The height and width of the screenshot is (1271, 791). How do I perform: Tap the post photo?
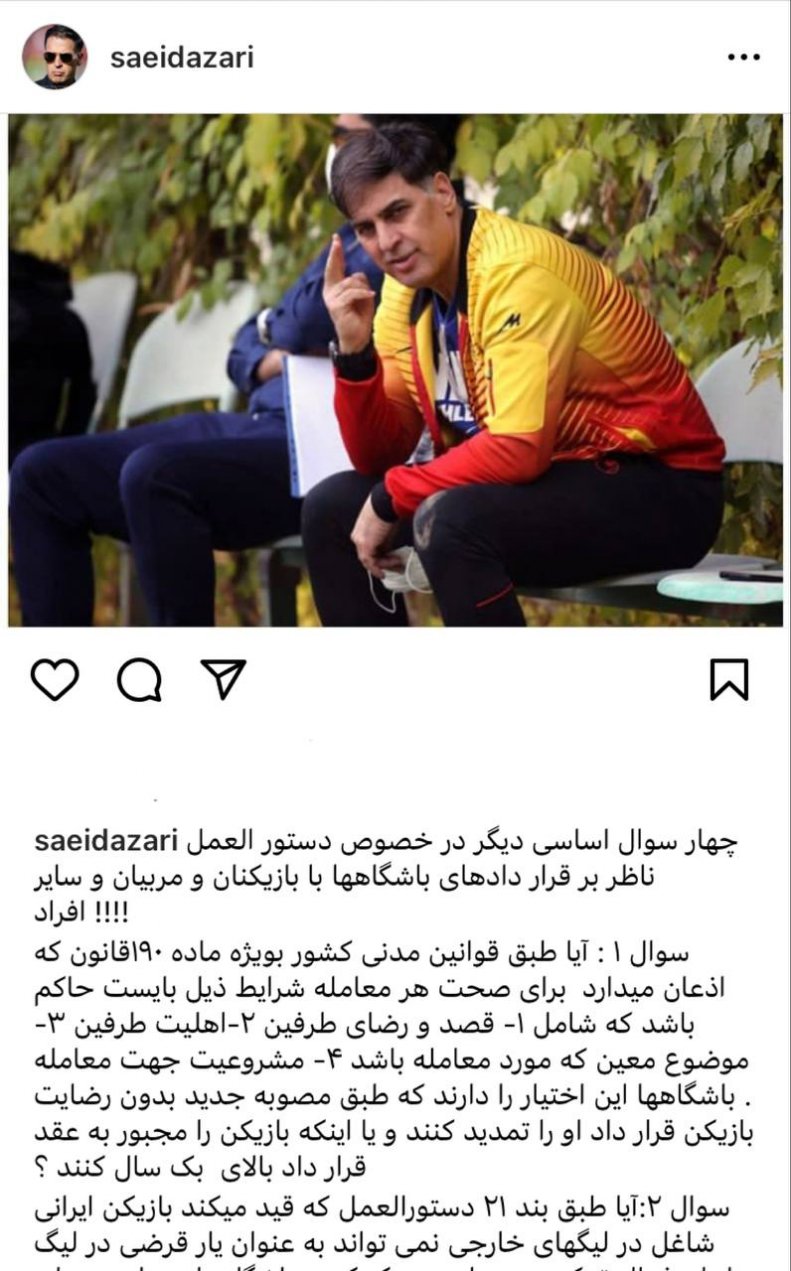(x=395, y=370)
